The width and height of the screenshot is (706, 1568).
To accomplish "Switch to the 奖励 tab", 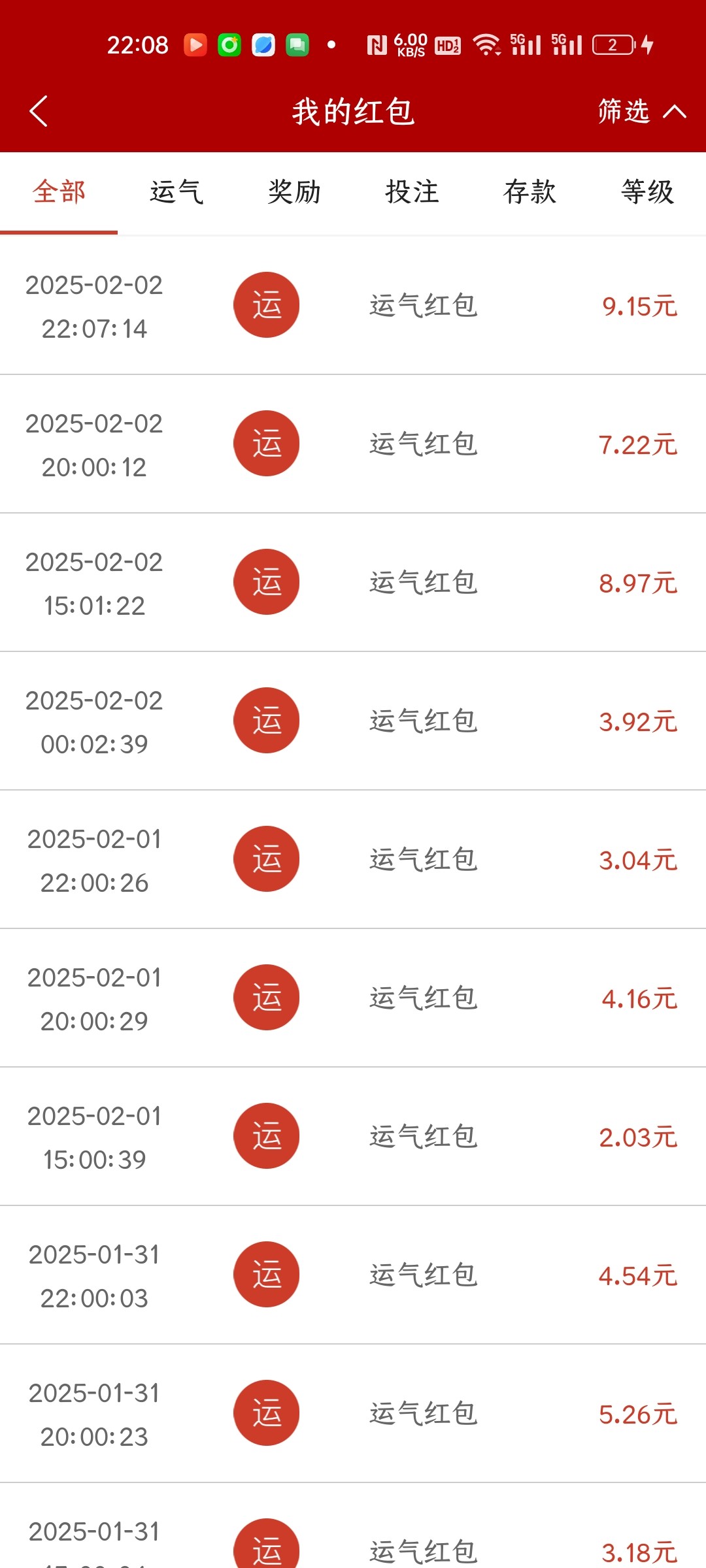I will pos(294,192).
